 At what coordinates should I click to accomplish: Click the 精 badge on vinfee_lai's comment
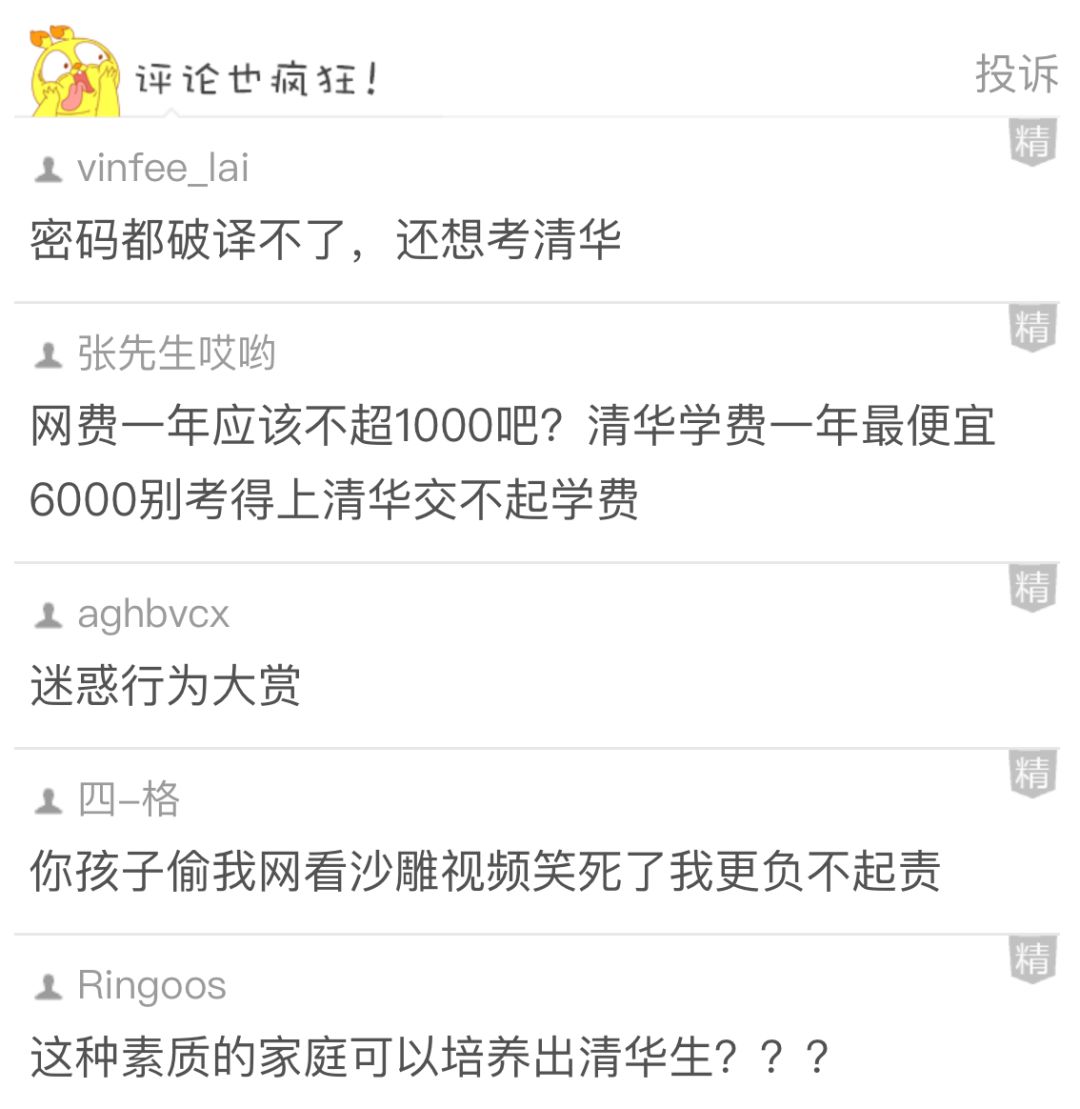pyautogui.click(x=1032, y=142)
